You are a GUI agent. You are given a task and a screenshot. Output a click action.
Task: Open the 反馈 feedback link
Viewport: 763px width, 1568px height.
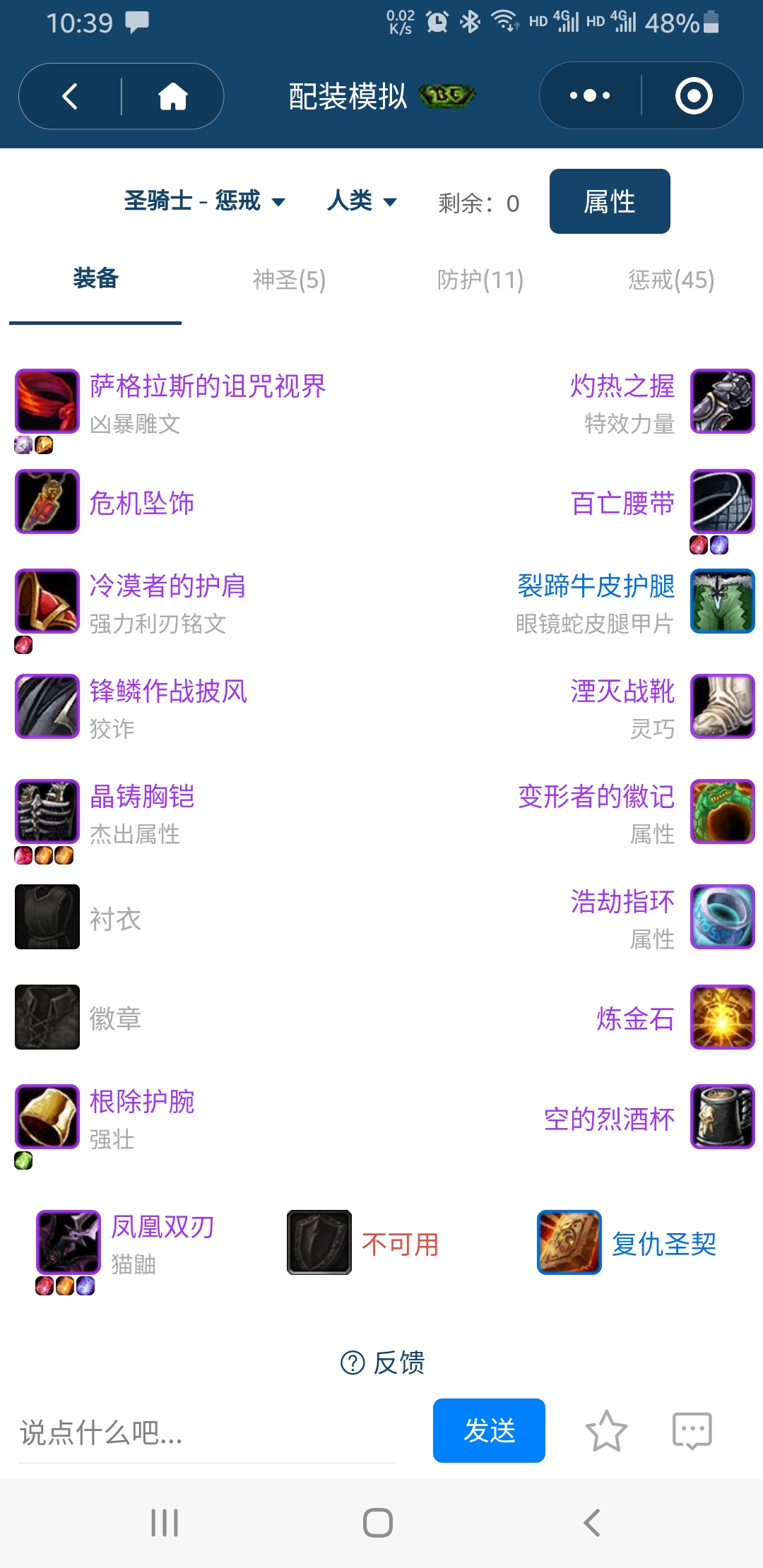click(x=383, y=1362)
